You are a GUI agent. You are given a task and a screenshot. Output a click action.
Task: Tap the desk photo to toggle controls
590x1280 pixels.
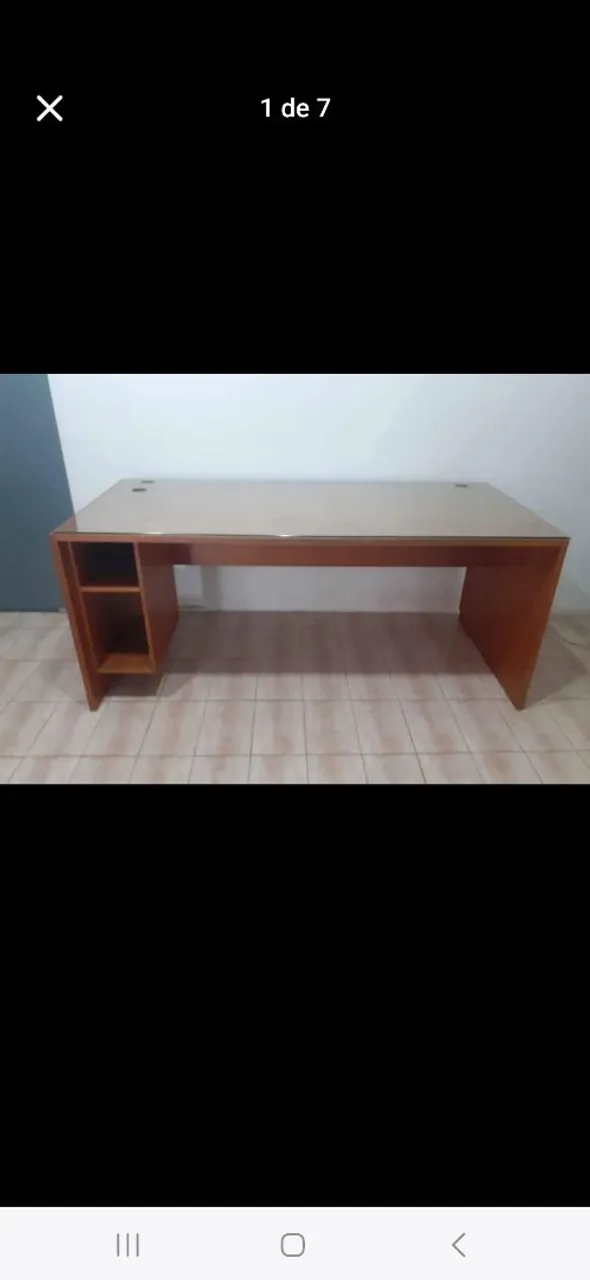(x=295, y=579)
